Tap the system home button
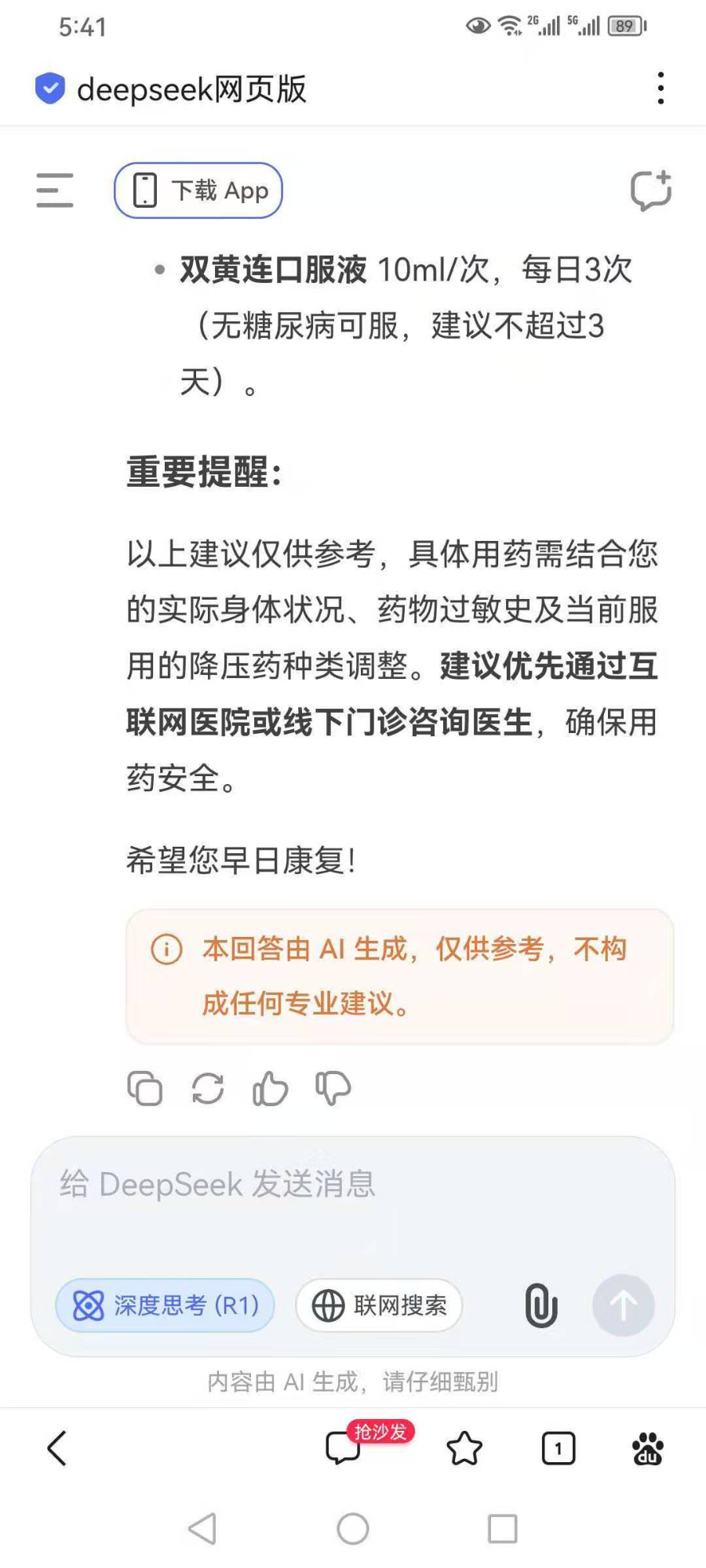This screenshot has height=1568, width=706. click(353, 1529)
